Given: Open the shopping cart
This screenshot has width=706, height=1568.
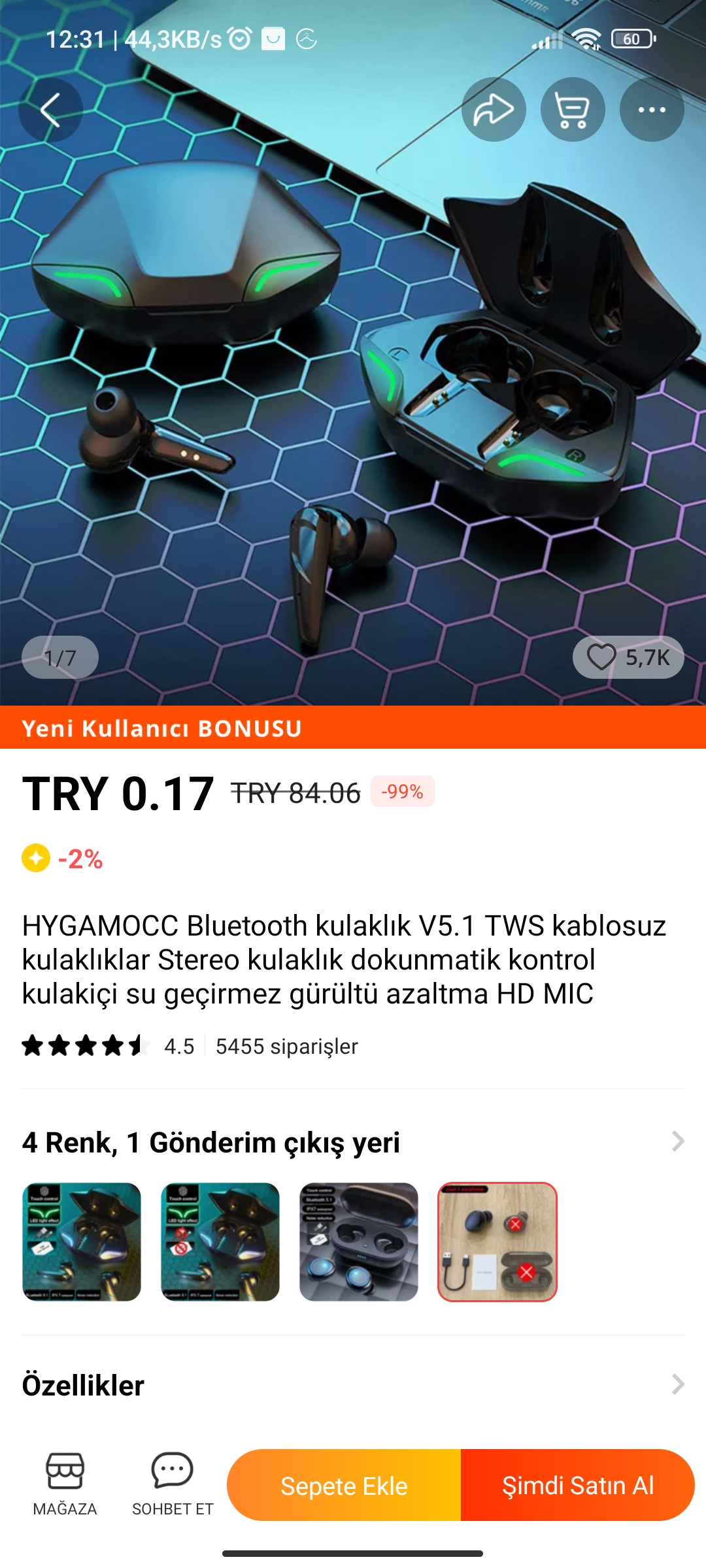Looking at the screenshot, I should point(573,110).
